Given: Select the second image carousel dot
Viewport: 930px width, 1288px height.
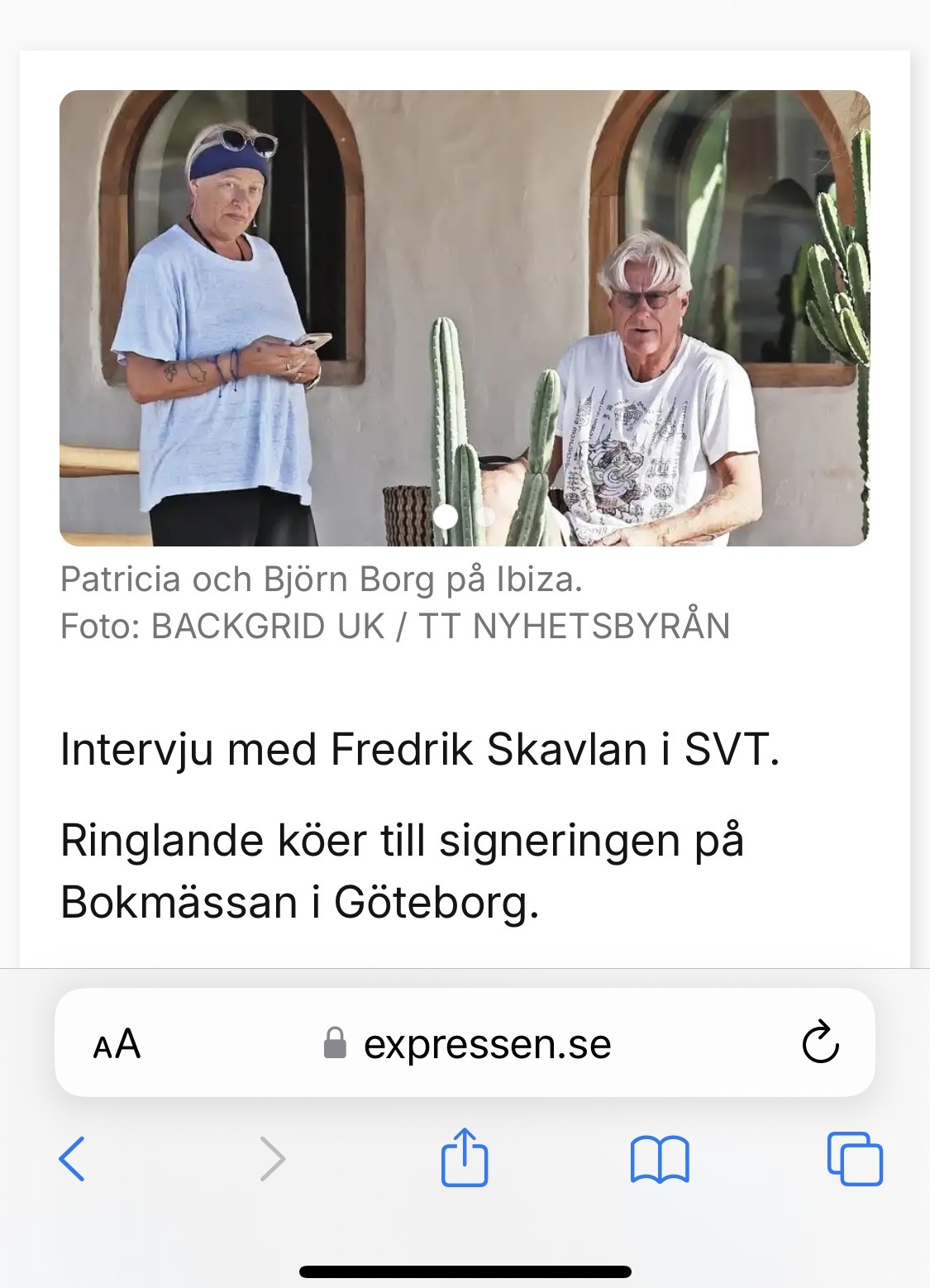Looking at the screenshot, I should coord(485,517).
